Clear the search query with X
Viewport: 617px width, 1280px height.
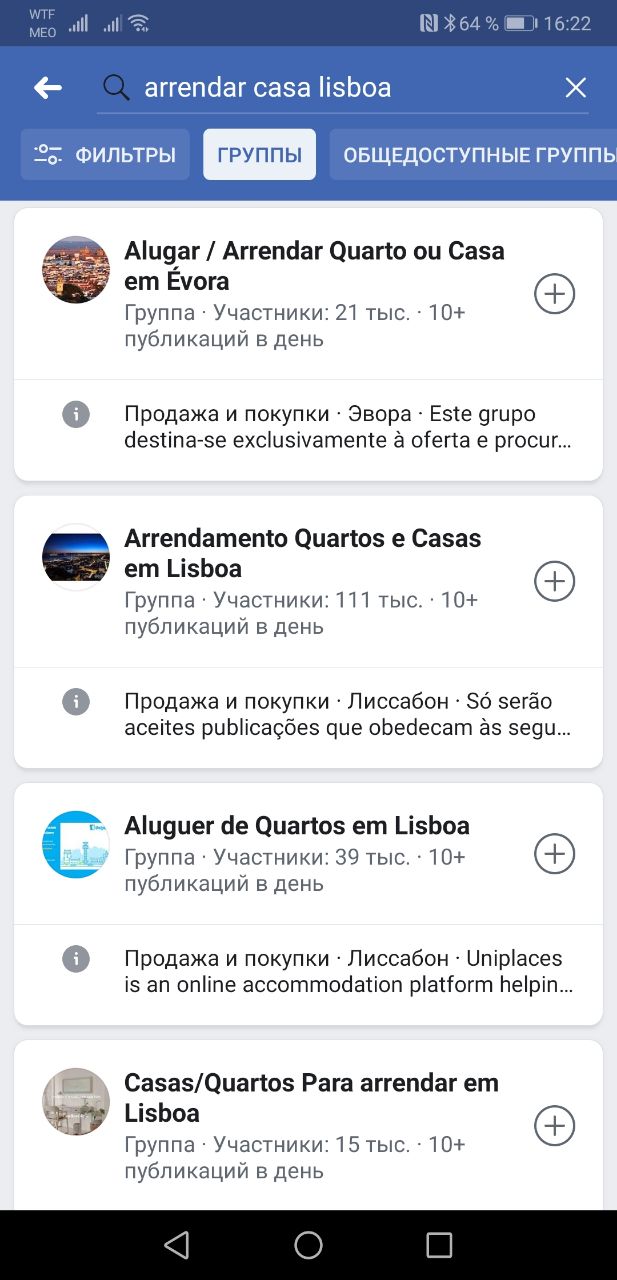coord(575,88)
